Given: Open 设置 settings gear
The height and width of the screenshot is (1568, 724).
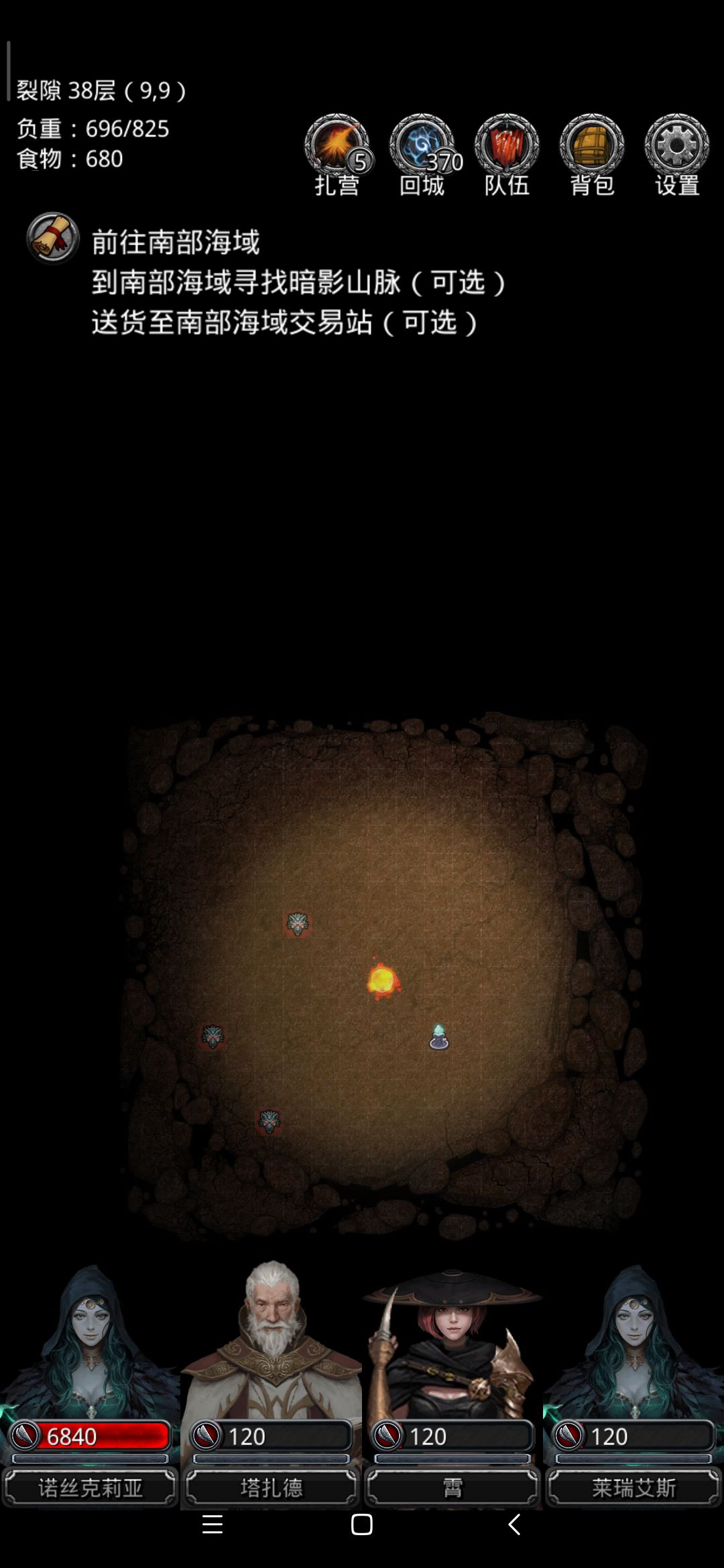Looking at the screenshot, I should [x=676, y=155].
